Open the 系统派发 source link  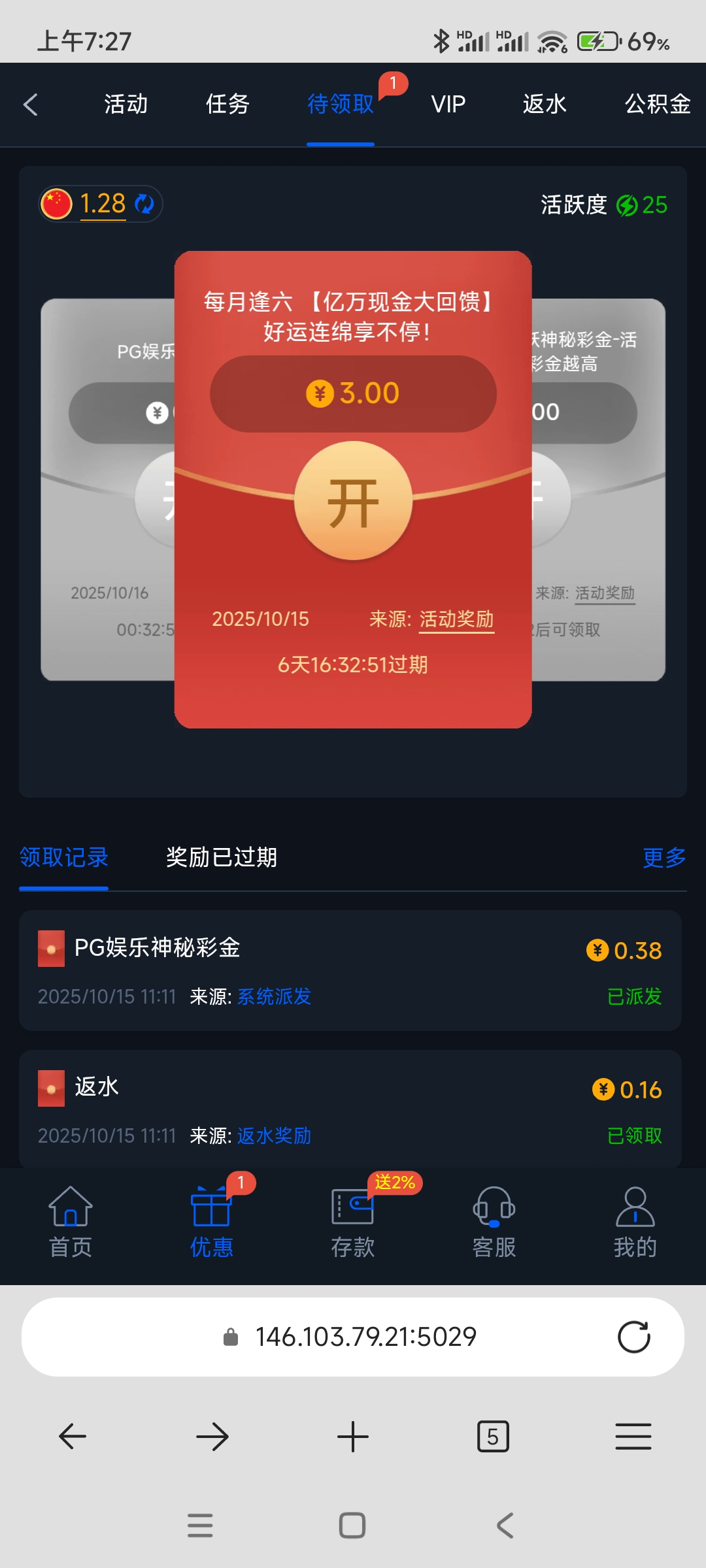[x=274, y=996]
